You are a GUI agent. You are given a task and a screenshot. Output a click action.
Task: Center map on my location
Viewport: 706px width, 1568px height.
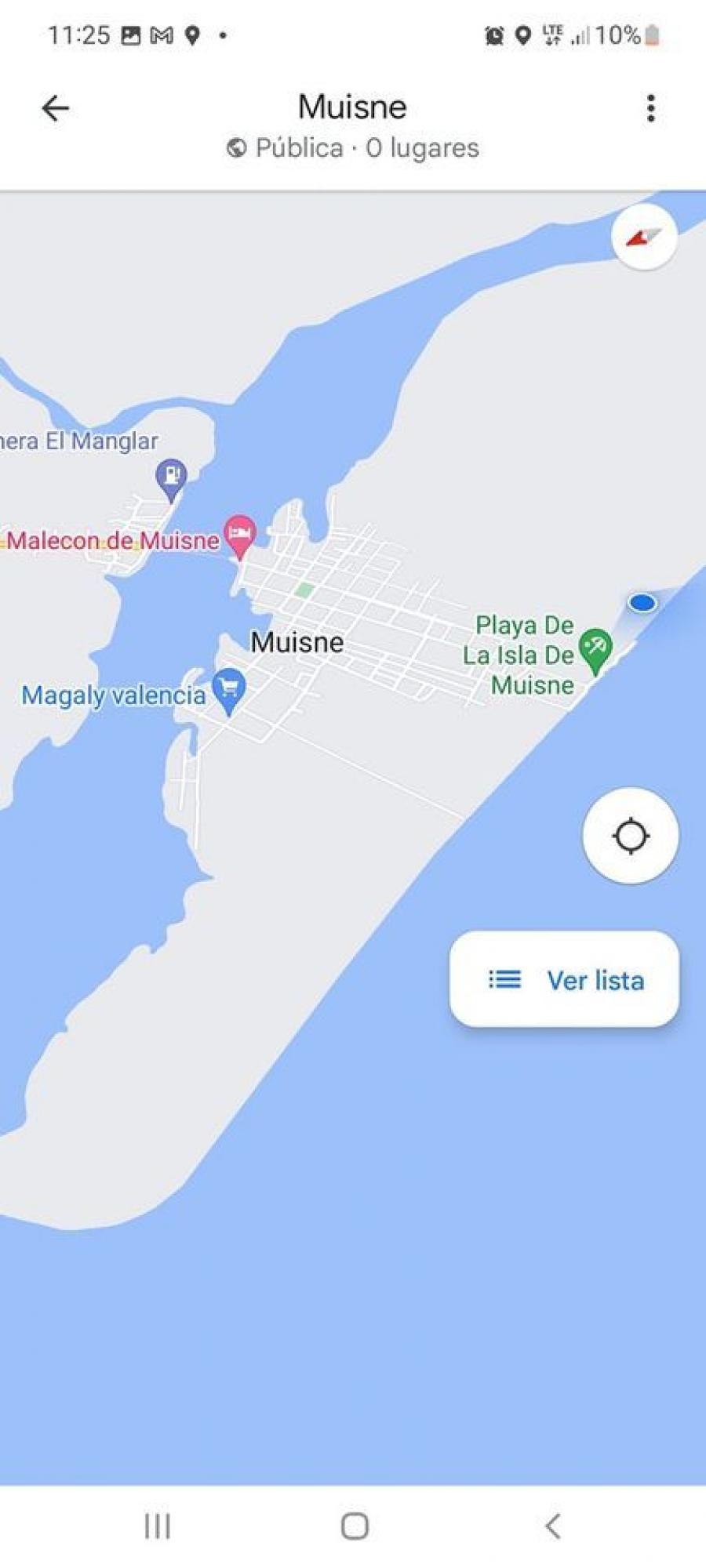coord(631,836)
